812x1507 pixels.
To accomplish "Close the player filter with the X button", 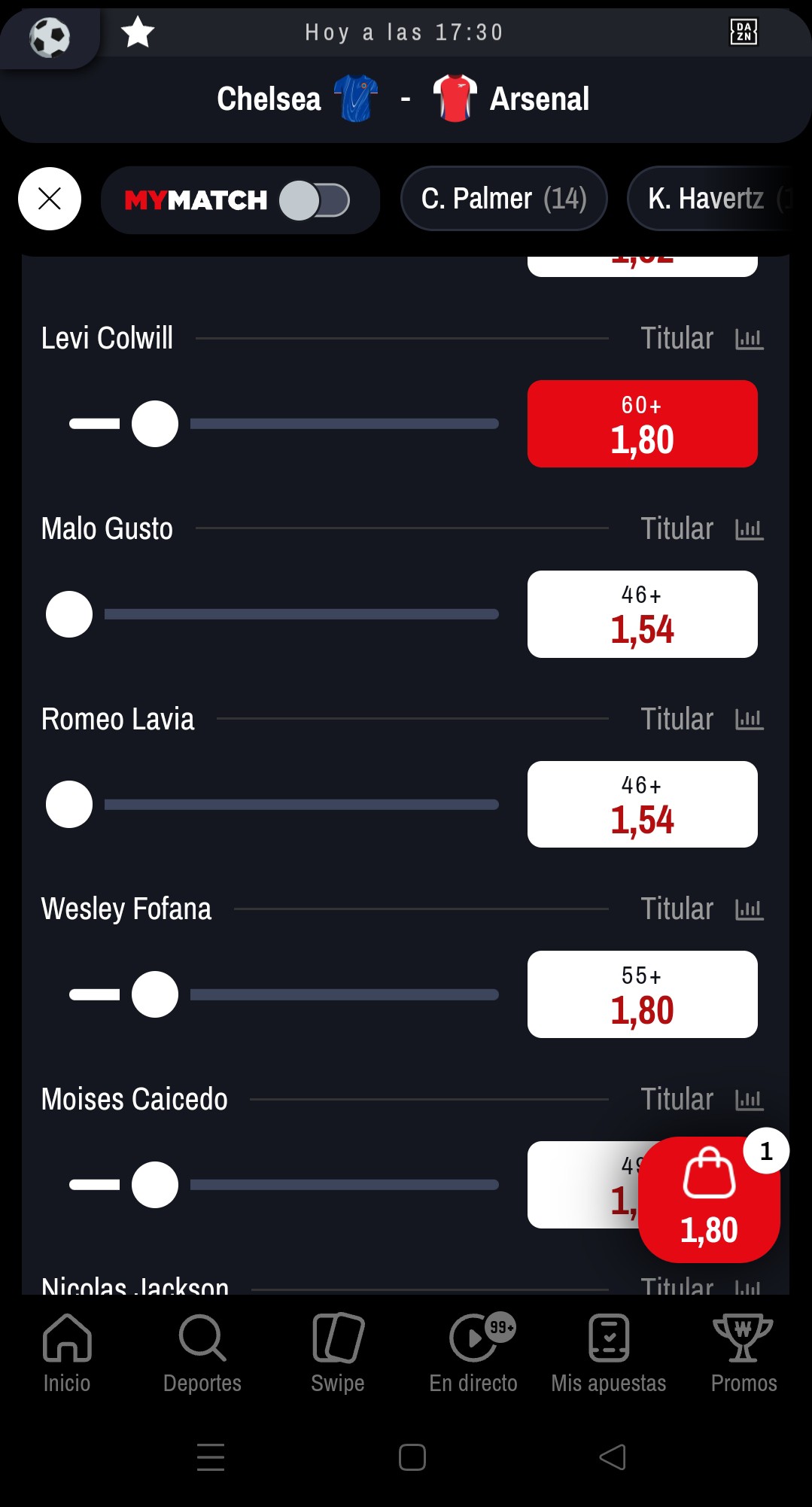I will tap(50, 199).
